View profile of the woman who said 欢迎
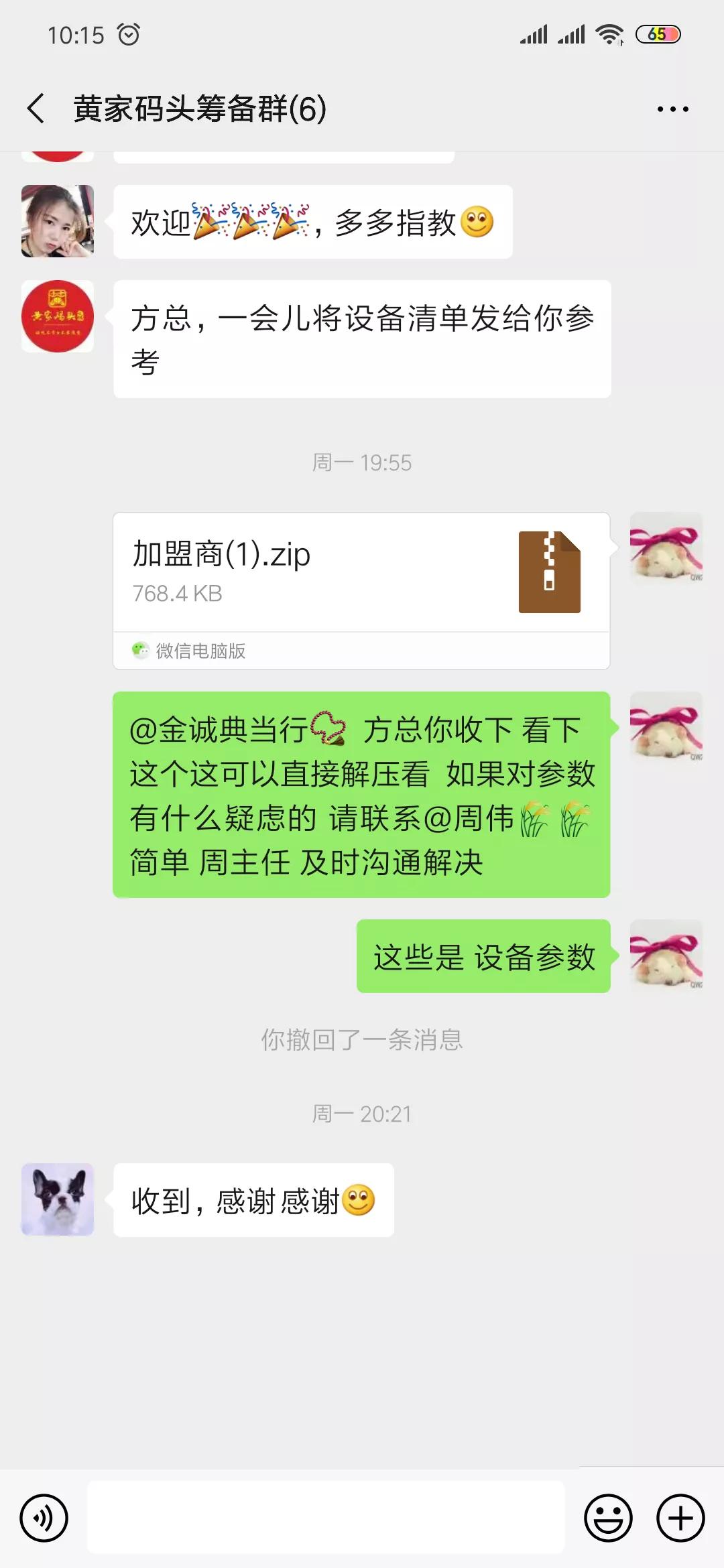Viewport: 724px width, 1568px height. tap(58, 221)
